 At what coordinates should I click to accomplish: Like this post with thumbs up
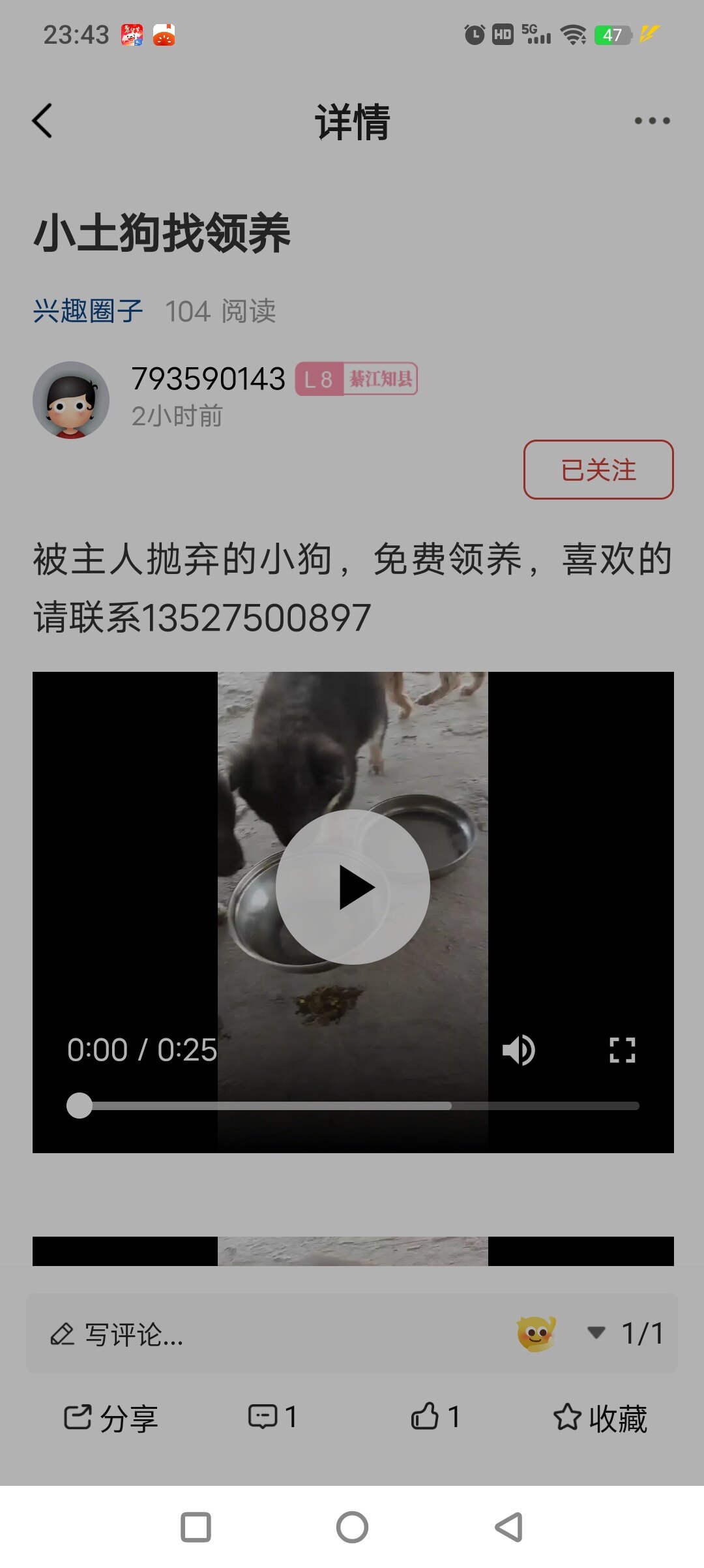[x=435, y=1417]
